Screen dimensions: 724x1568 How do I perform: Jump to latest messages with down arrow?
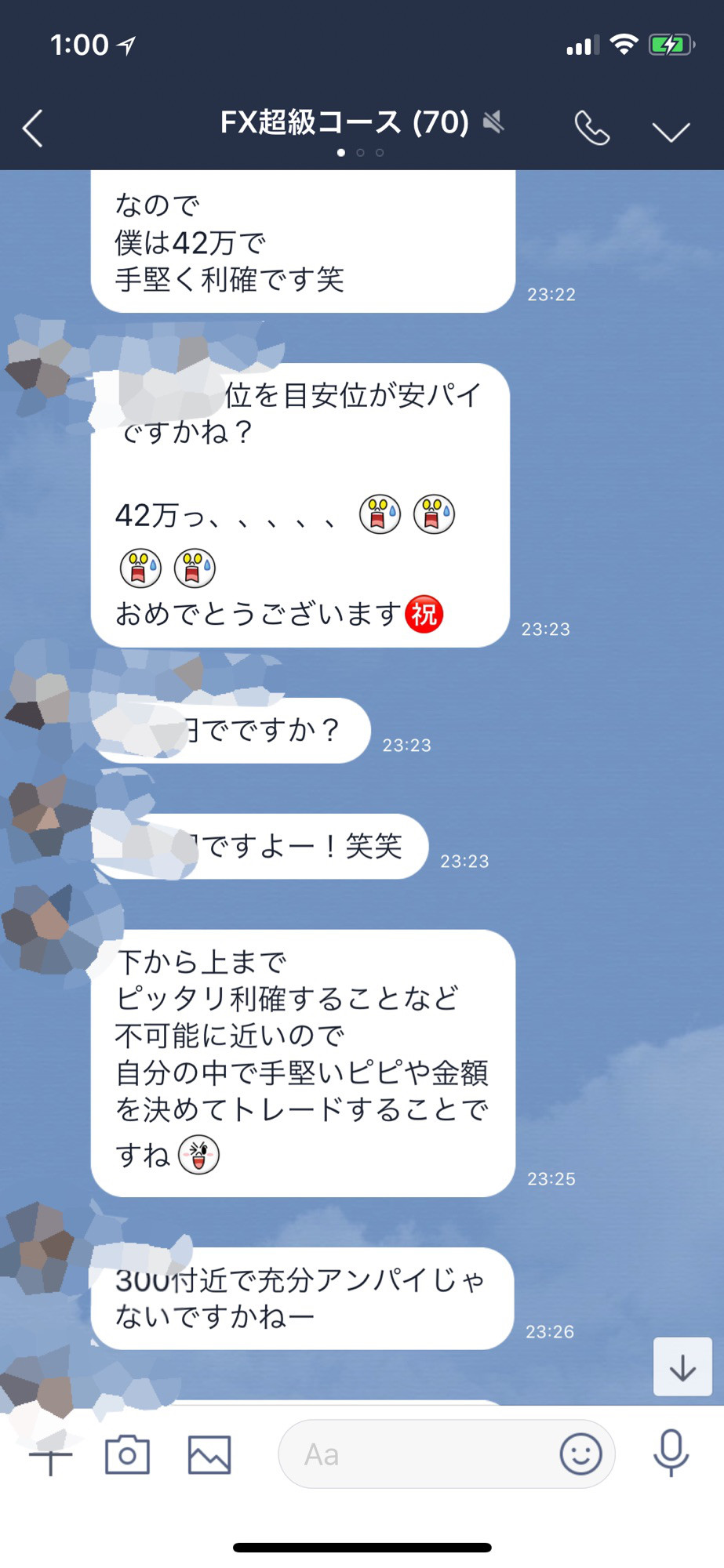[x=682, y=1367]
